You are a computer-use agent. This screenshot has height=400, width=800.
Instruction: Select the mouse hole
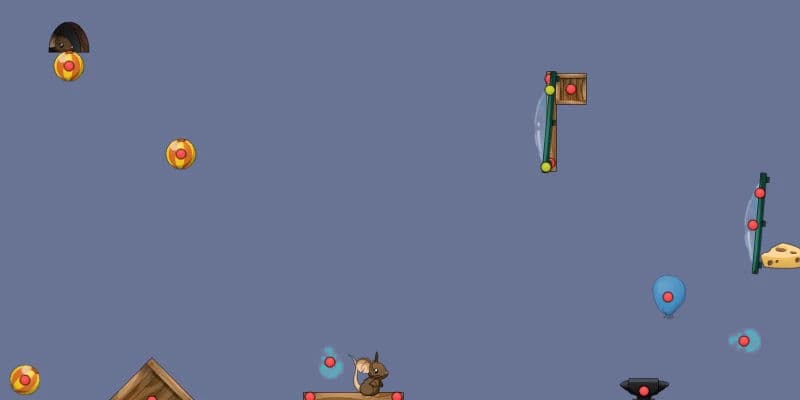(69, 36)
